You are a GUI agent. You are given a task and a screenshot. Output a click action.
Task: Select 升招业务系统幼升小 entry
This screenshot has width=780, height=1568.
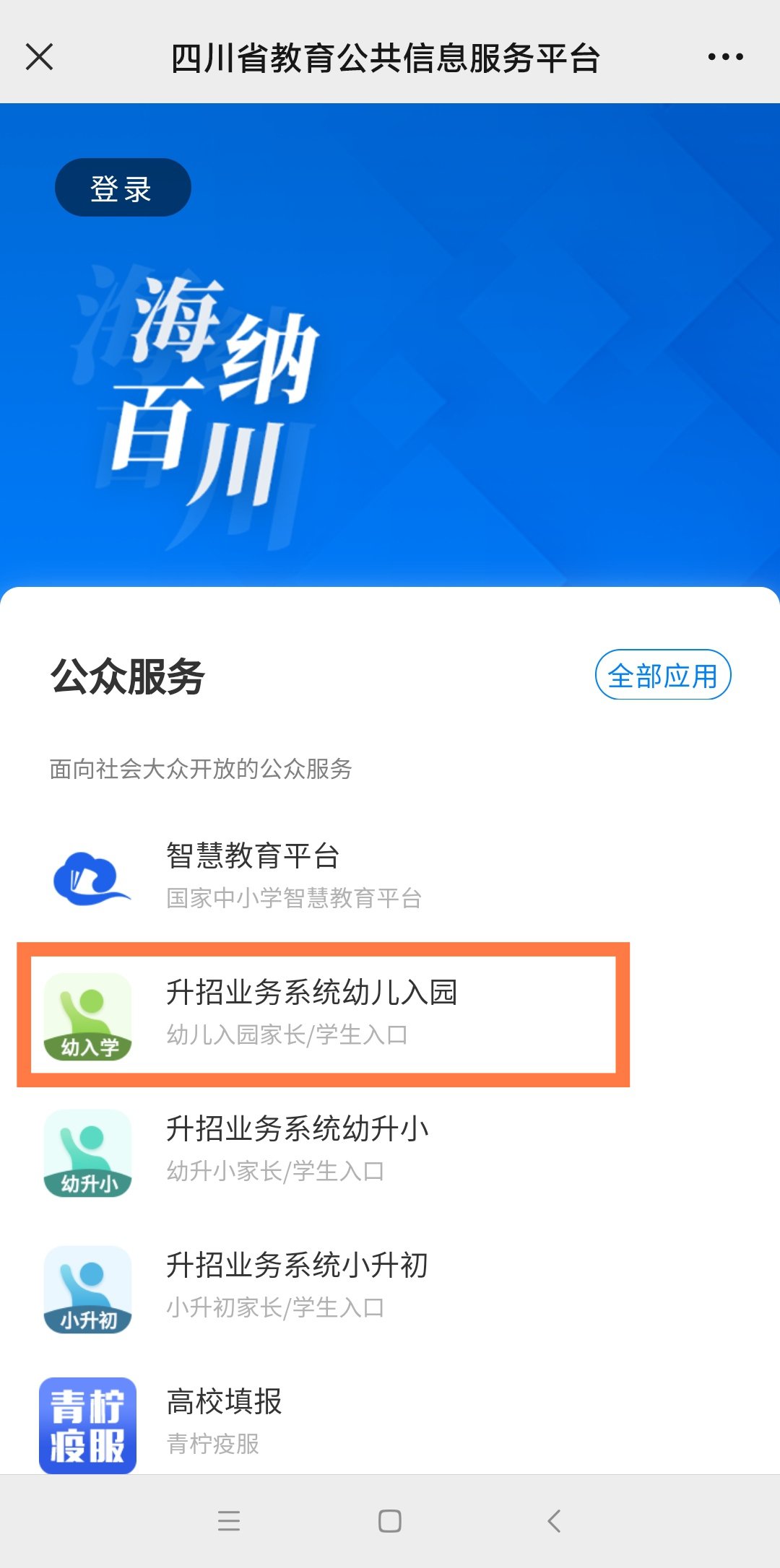tap(296, 1148)
